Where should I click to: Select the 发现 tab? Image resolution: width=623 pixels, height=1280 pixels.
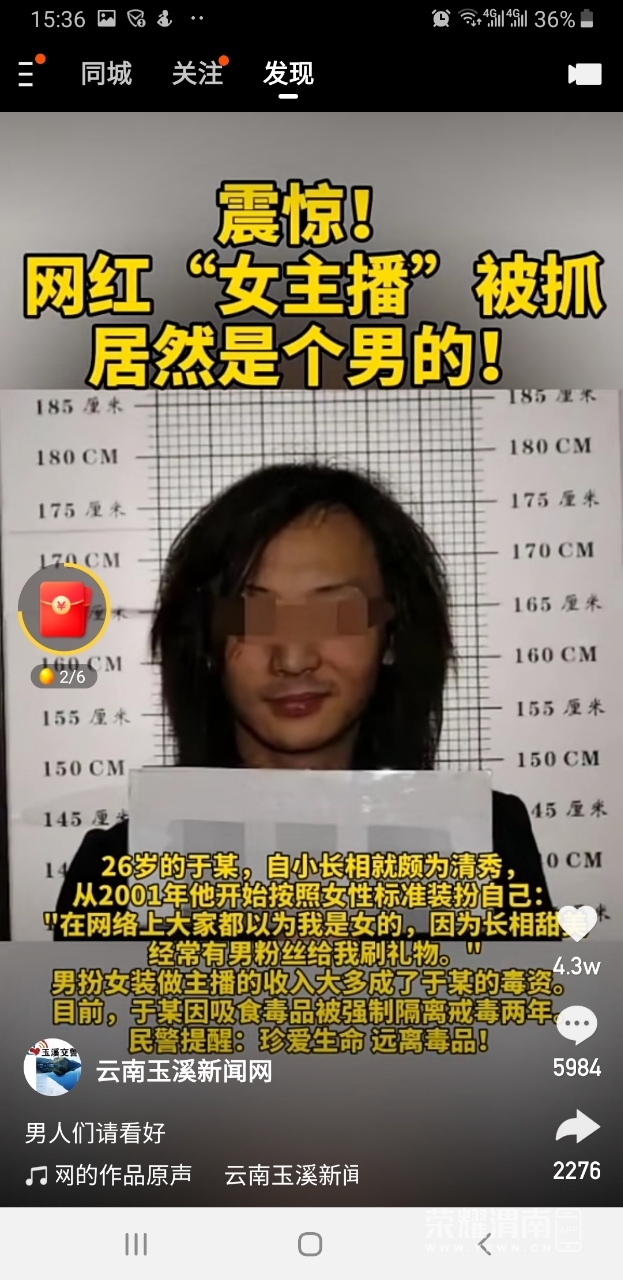tap(288, 73)
